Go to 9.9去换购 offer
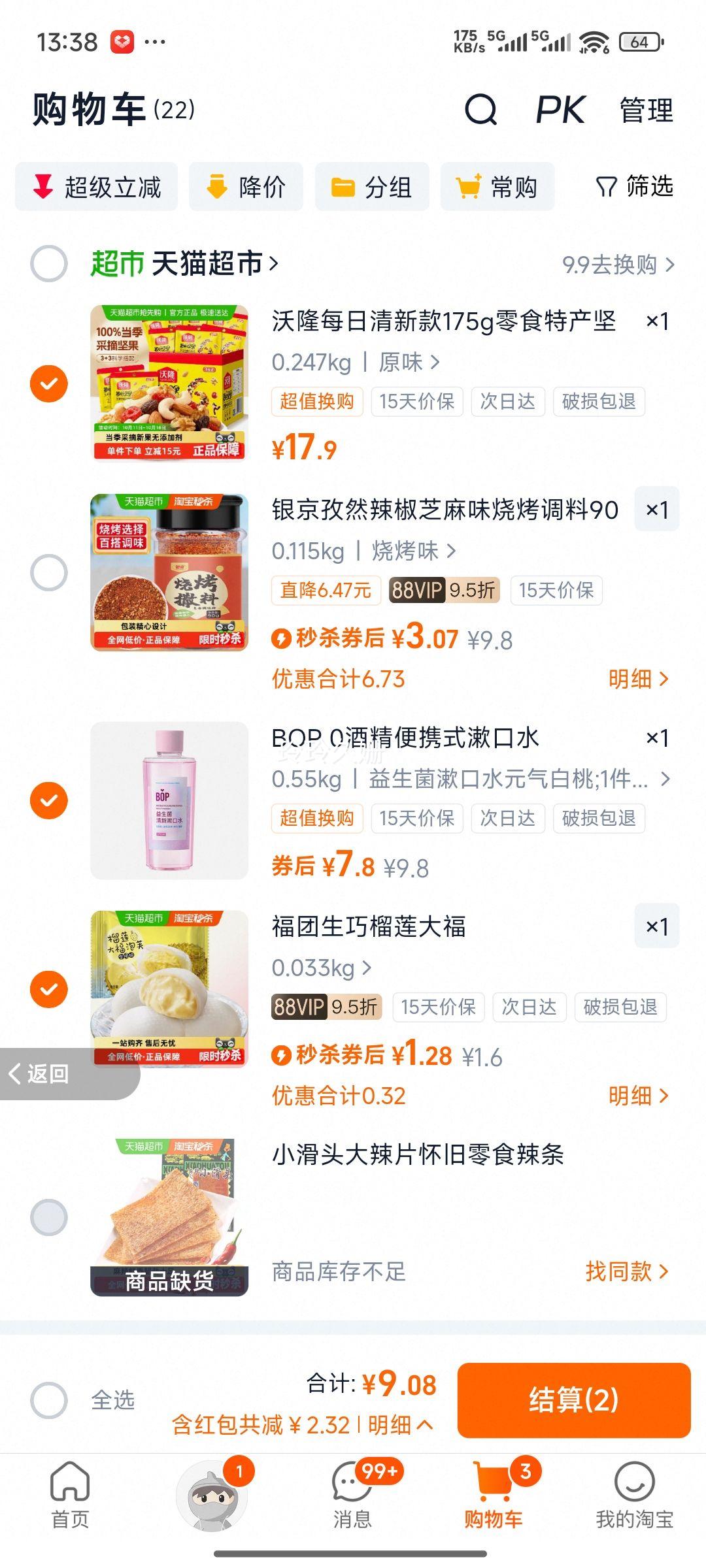The width and height of the screenshot is (706, 1568). pyautogui.click(x=618, y=265)
